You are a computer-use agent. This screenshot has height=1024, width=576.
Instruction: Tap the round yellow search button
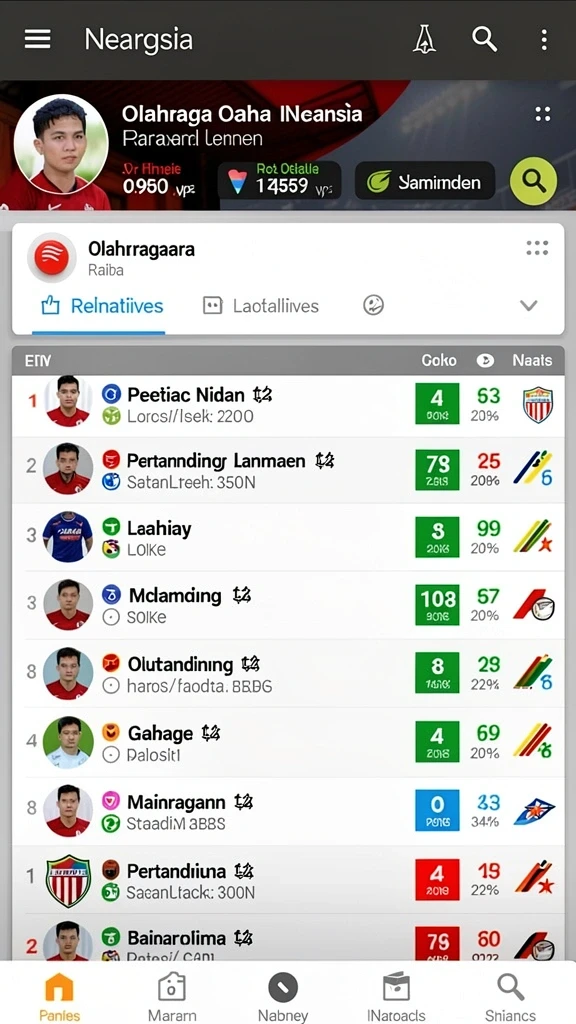click(533, 181)
